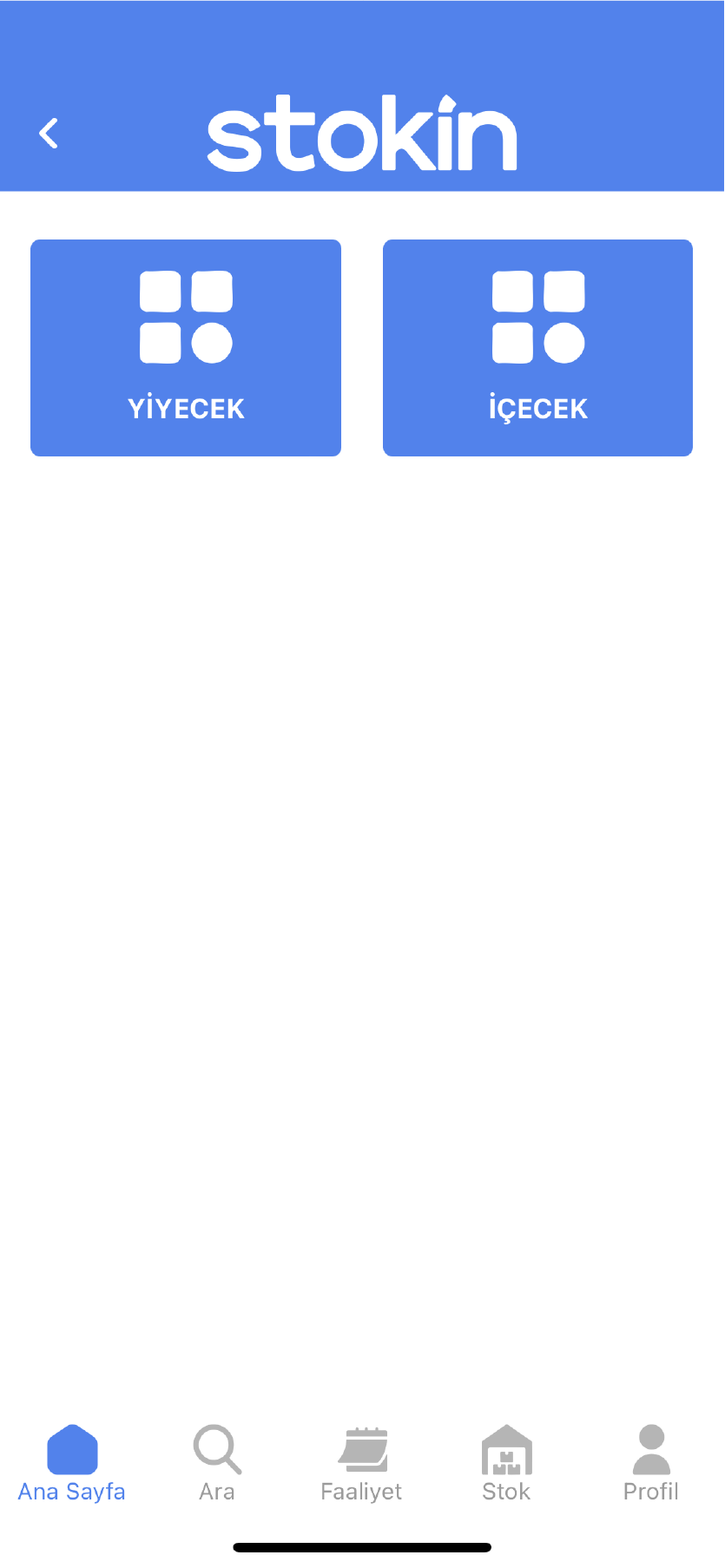Open the Profil tab
Viewport: 725px width, 1568px height.
[x=651, y=1463]
